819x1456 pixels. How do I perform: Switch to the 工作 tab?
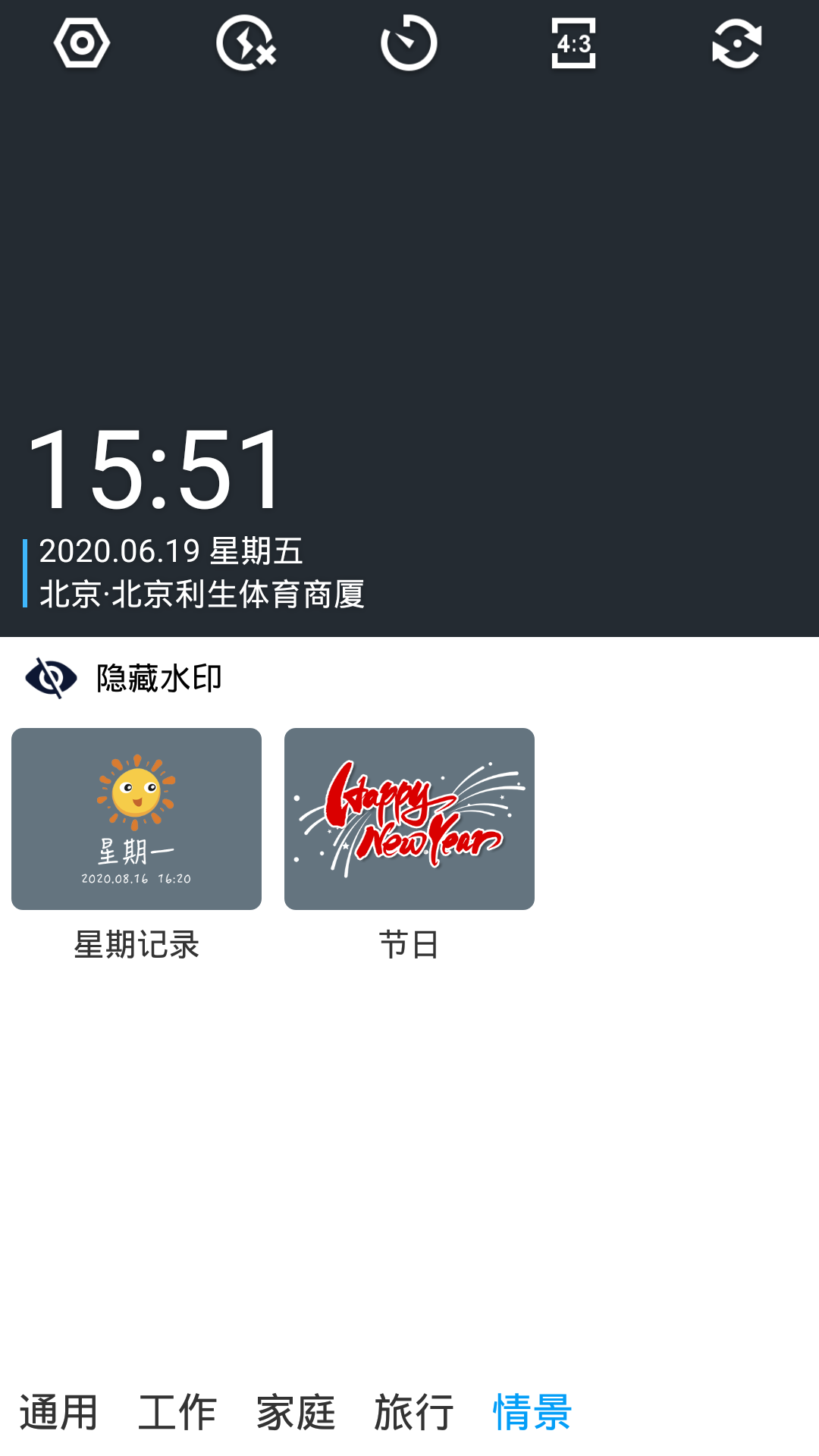coord(177,1412)
